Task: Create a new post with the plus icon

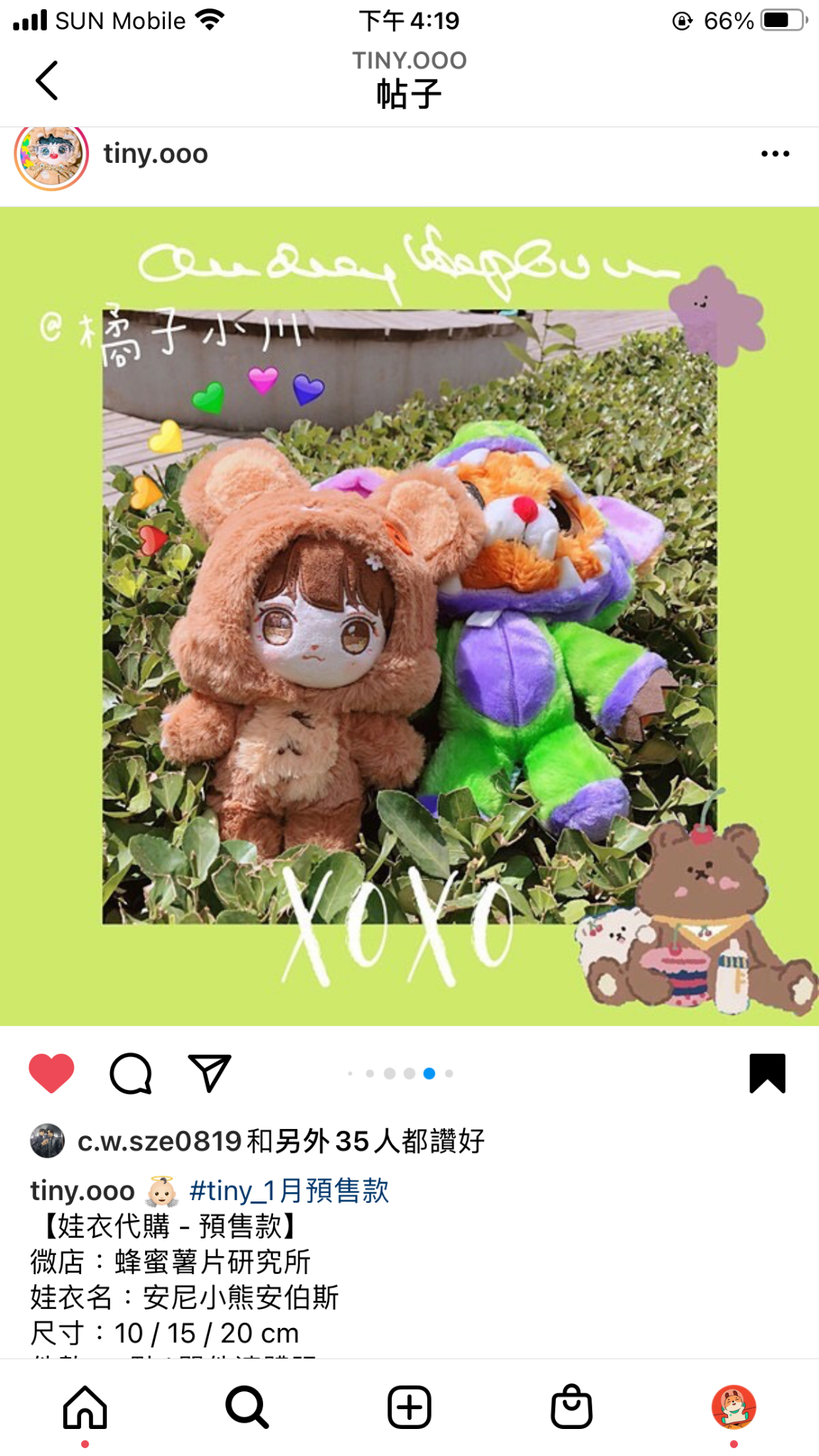Action: pos(409,1406)
